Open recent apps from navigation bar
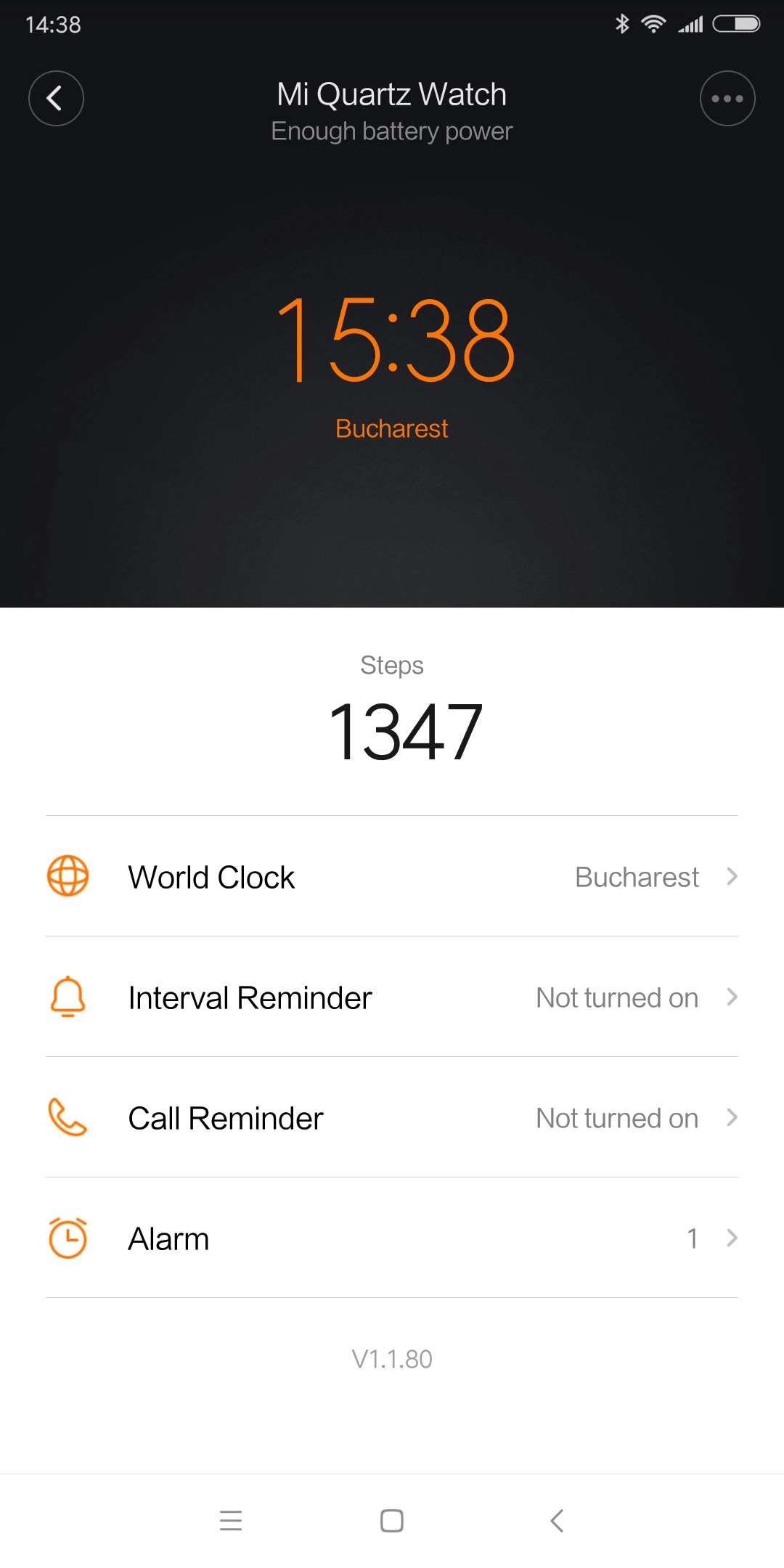The width and height of the screenshot is (784, 1568). (x=231, y=1520)
